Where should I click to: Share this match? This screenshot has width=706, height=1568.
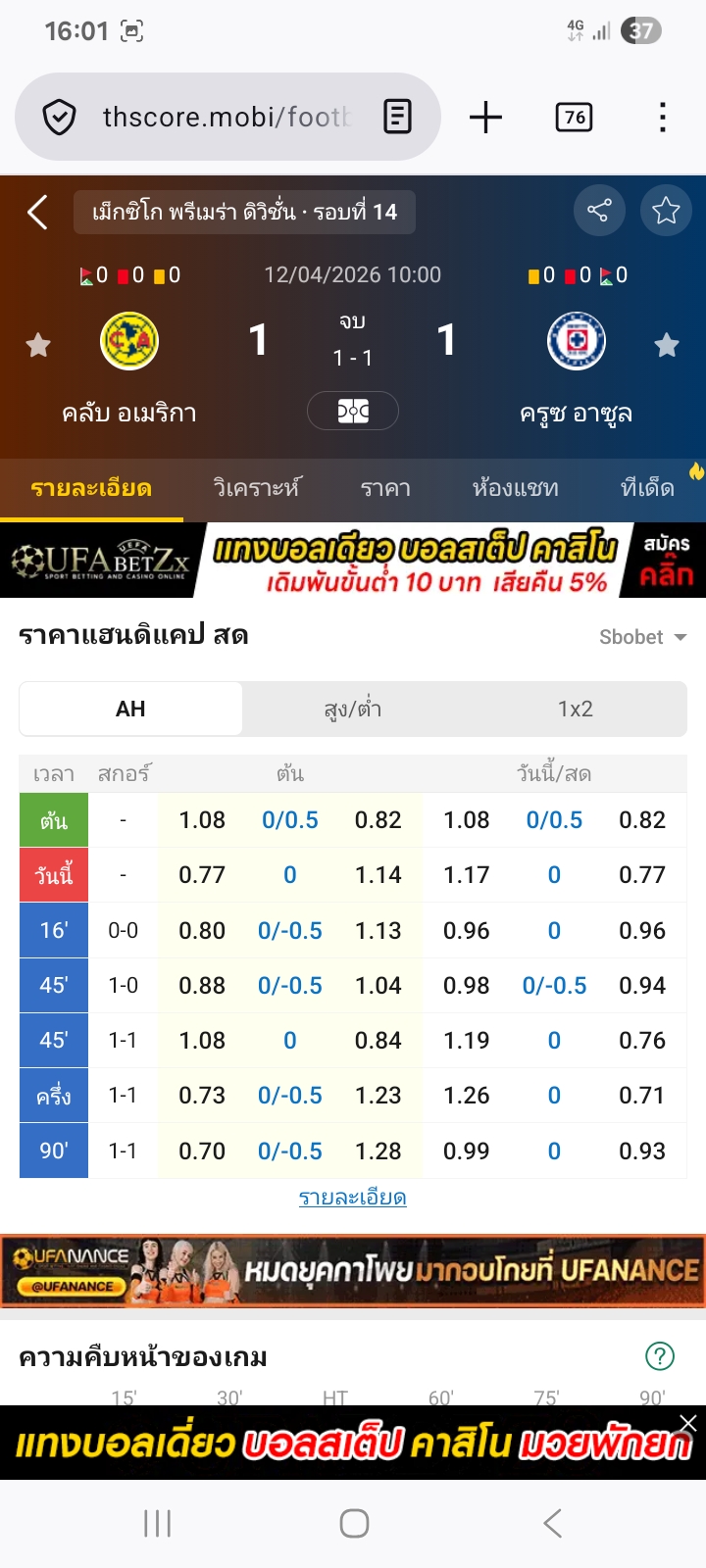coord(598,210)
